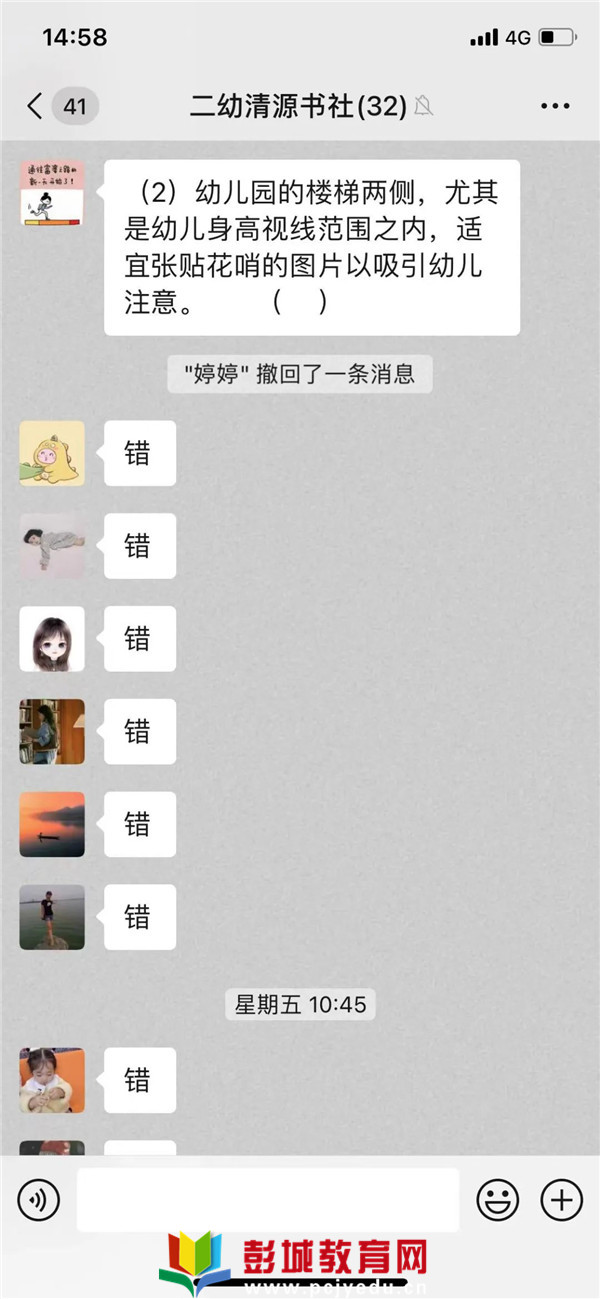Screen dimensions: 600x1299
Task: Open the sunset avatar profile
Action: 52,824
